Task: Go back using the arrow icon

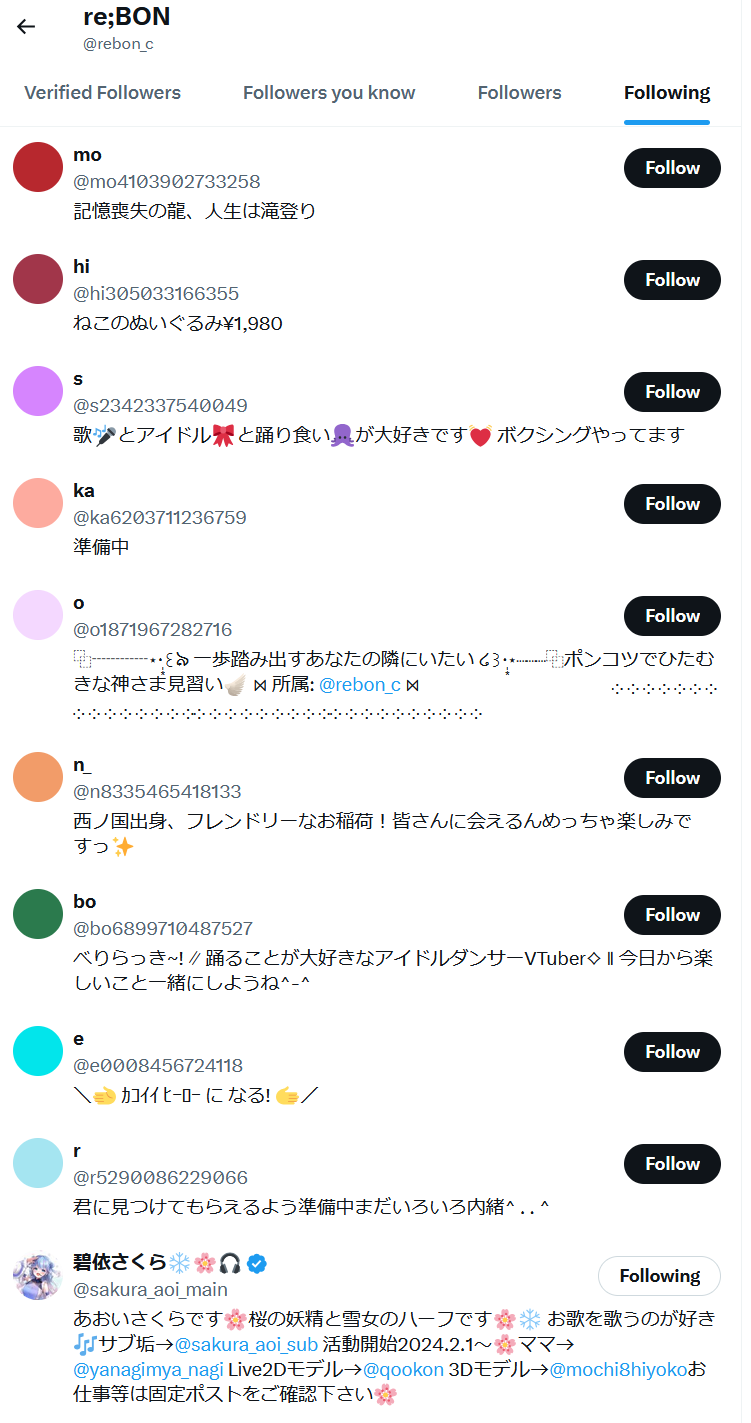Action: pyautogui.click(x=26, y=27)
